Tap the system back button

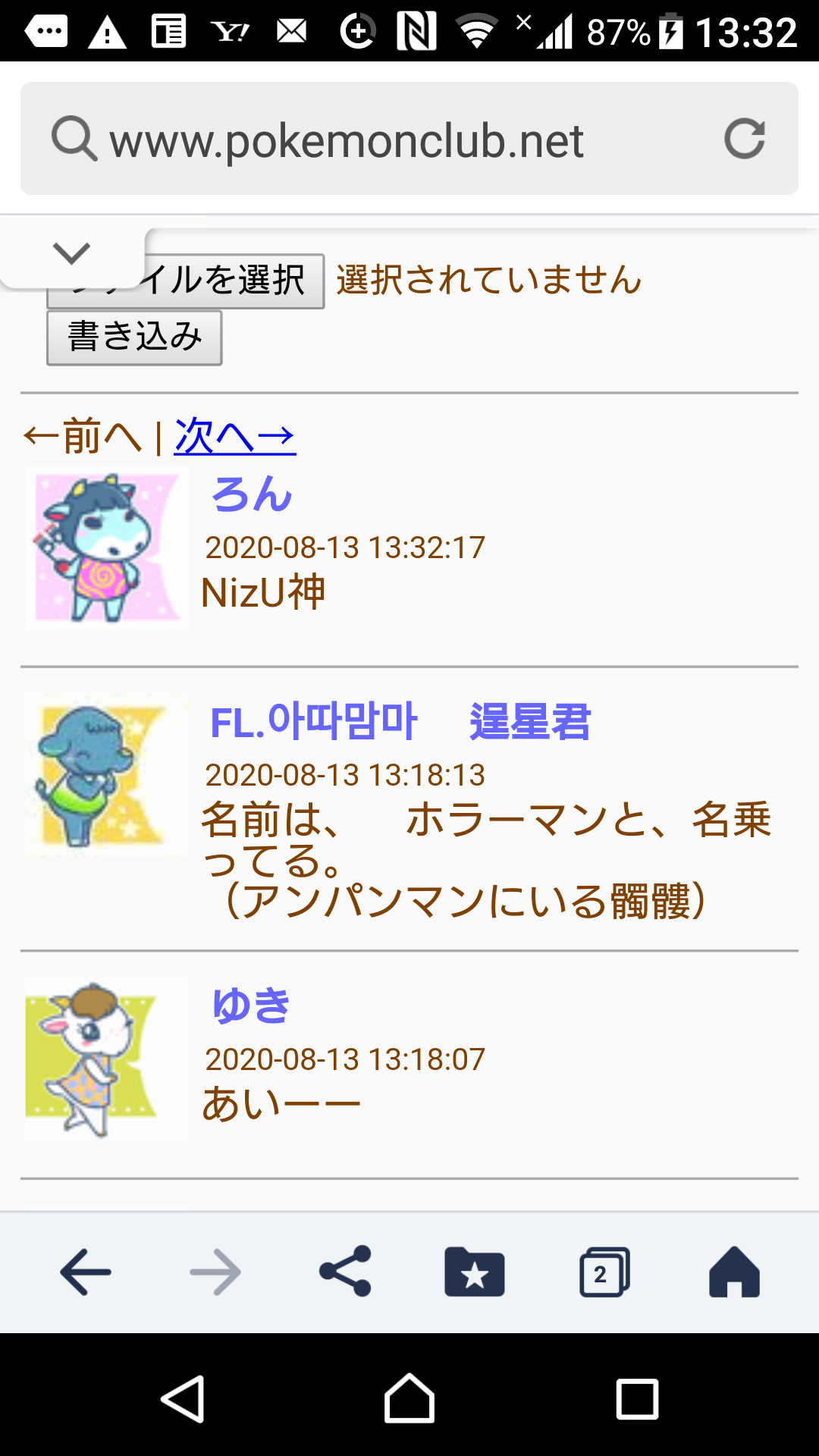pyautogui.click(x=183, y=1399)
